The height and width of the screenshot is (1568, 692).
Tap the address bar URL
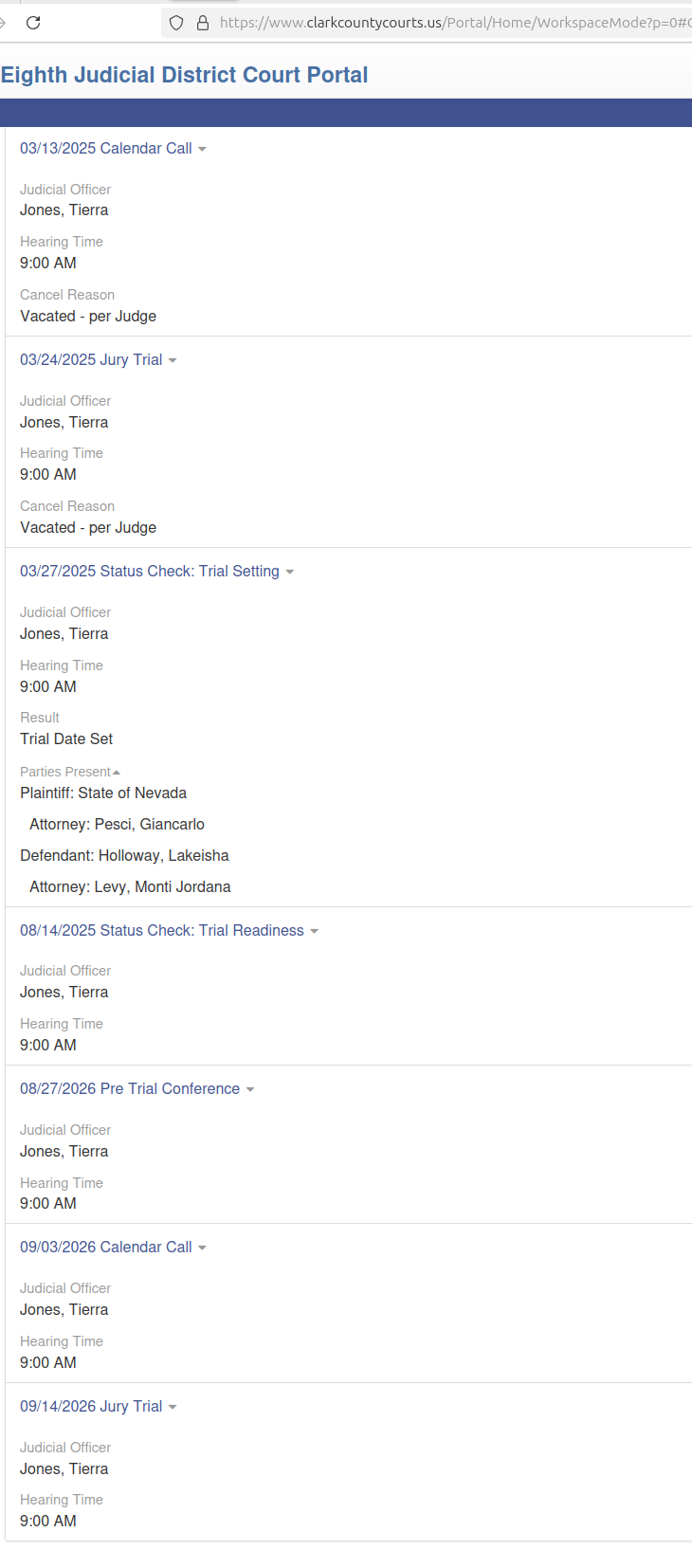click(455, 23)
